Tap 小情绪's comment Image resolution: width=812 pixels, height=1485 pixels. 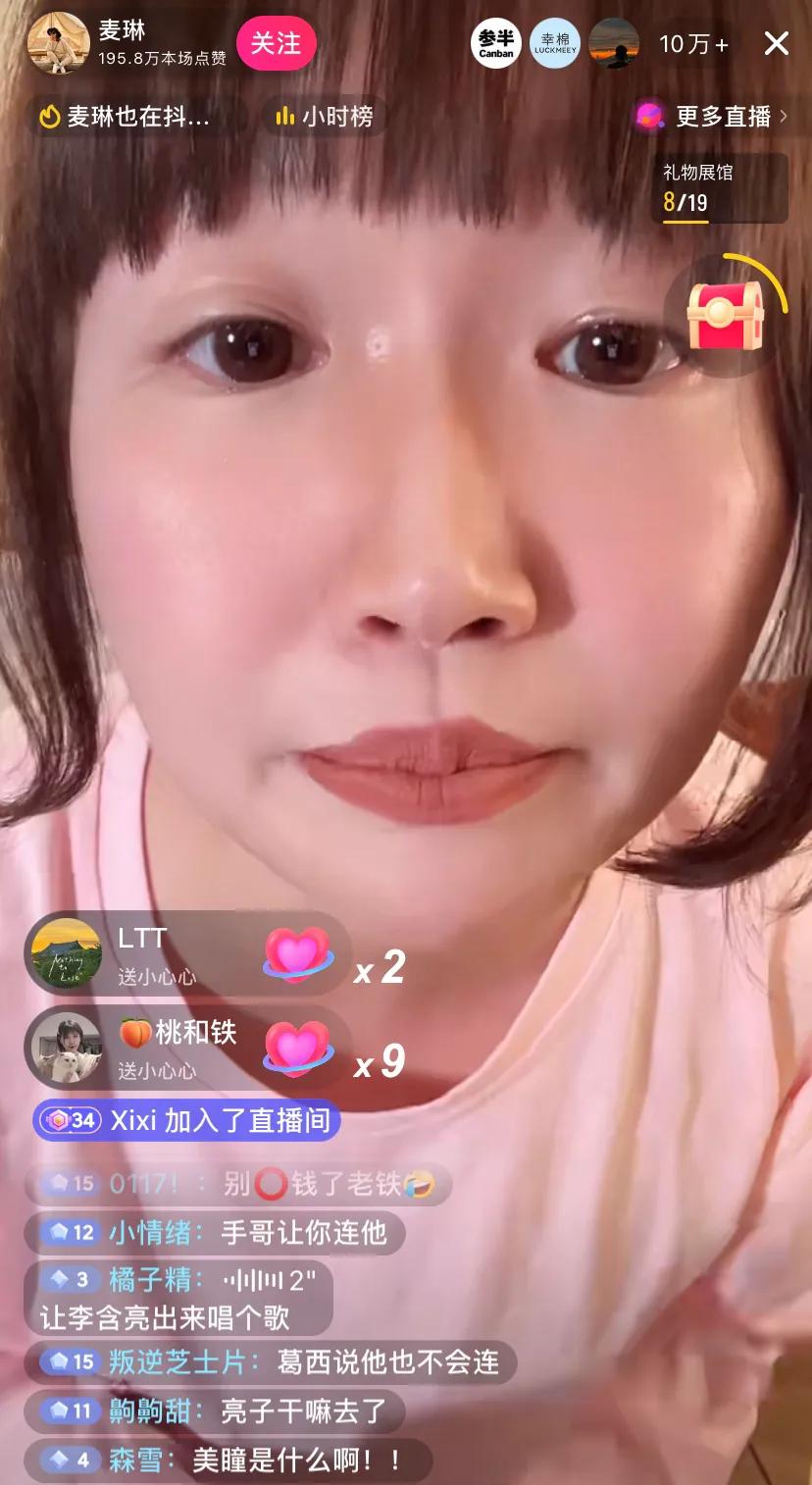[x=214, y=1233]
